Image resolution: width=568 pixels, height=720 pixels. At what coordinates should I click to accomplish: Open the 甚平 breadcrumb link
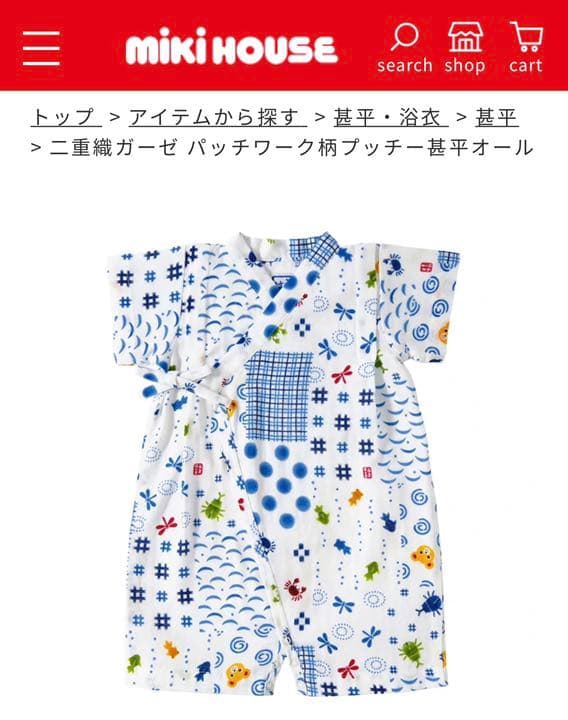coord(497,117)
